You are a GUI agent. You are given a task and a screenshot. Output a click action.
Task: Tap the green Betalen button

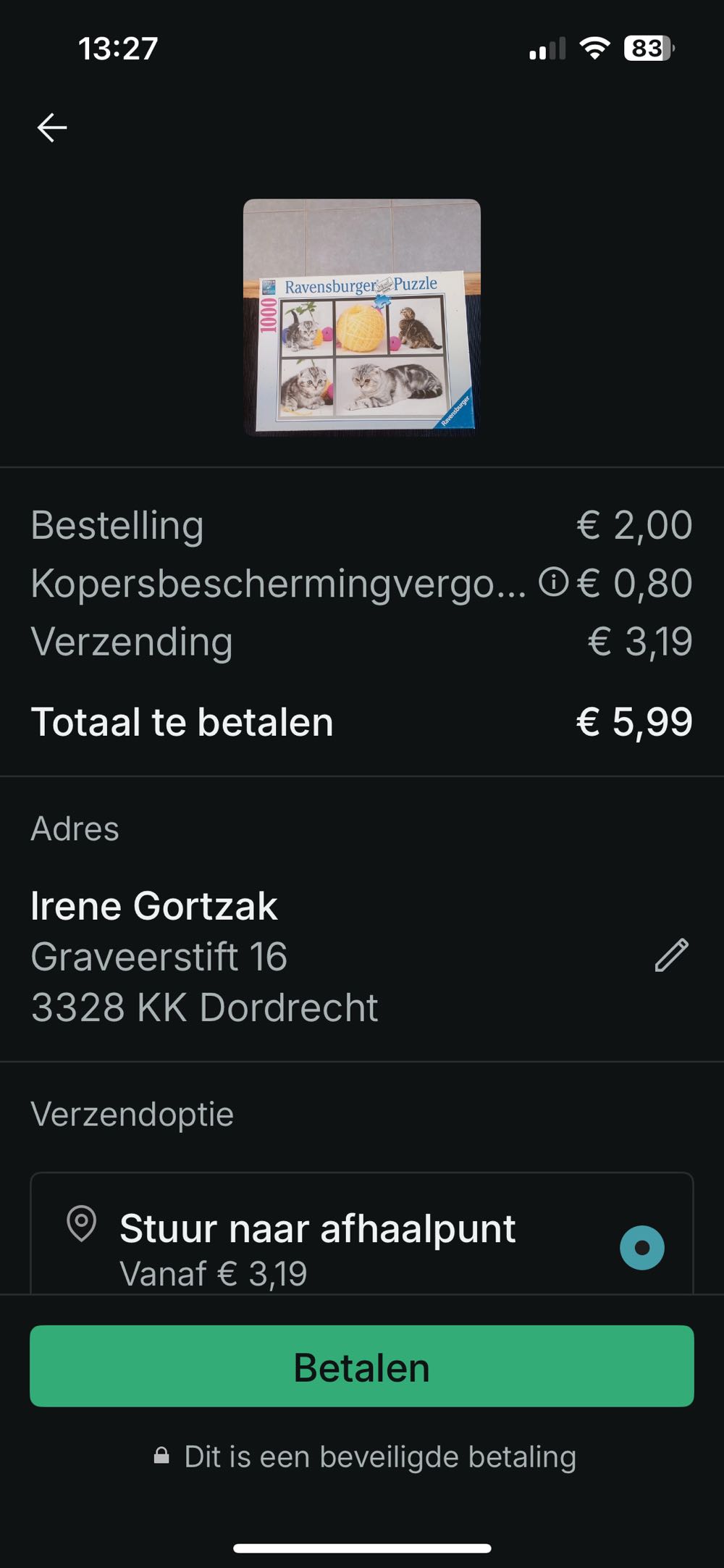362,1367
